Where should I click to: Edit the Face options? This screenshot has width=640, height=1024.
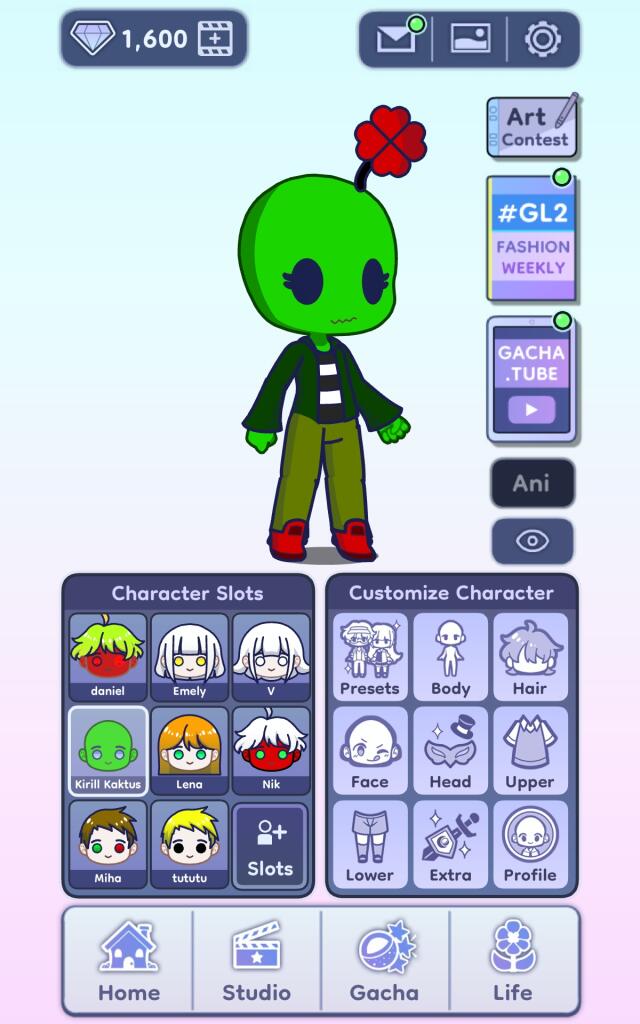[x=370, y=750]
